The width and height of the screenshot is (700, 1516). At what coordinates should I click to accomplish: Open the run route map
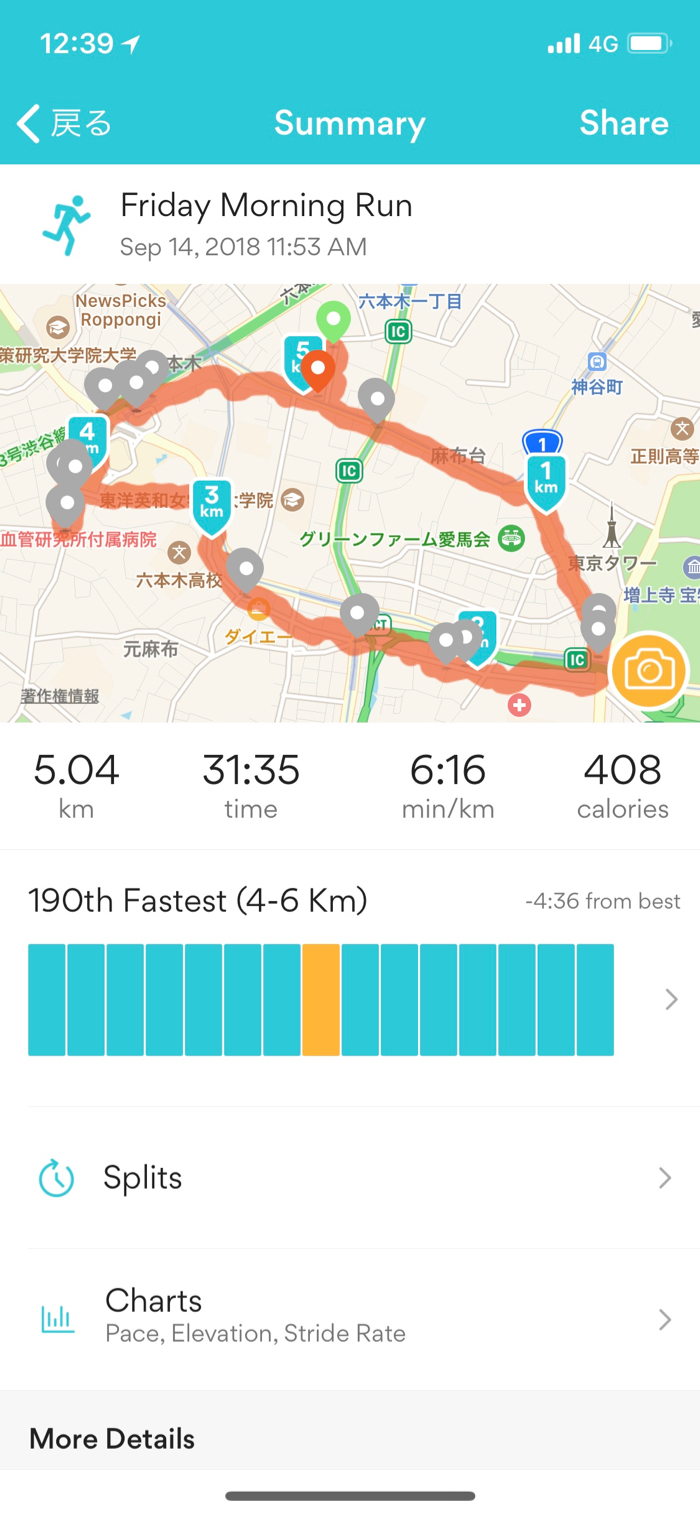350,503
